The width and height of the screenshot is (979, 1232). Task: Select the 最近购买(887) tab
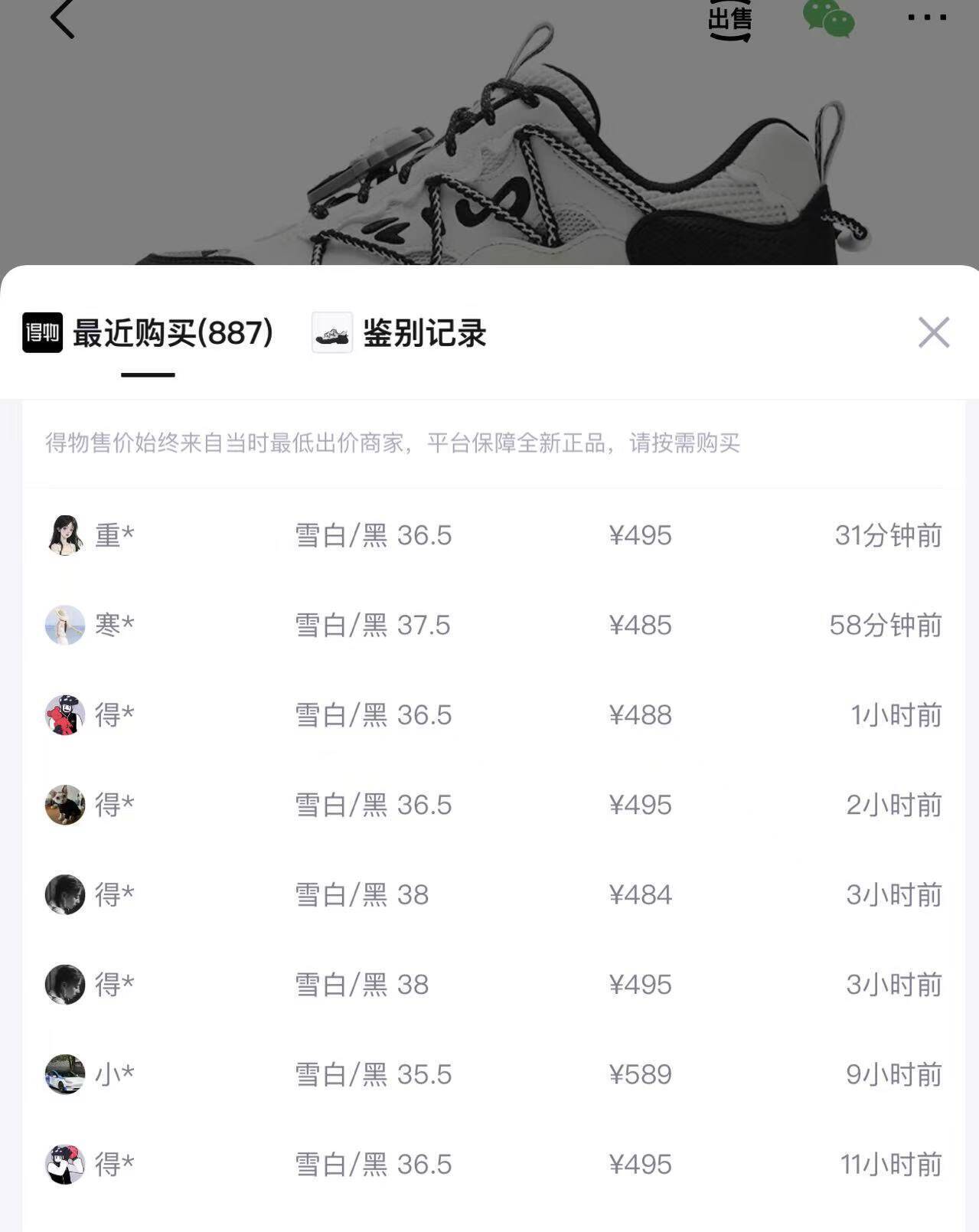tap(148, 333)
